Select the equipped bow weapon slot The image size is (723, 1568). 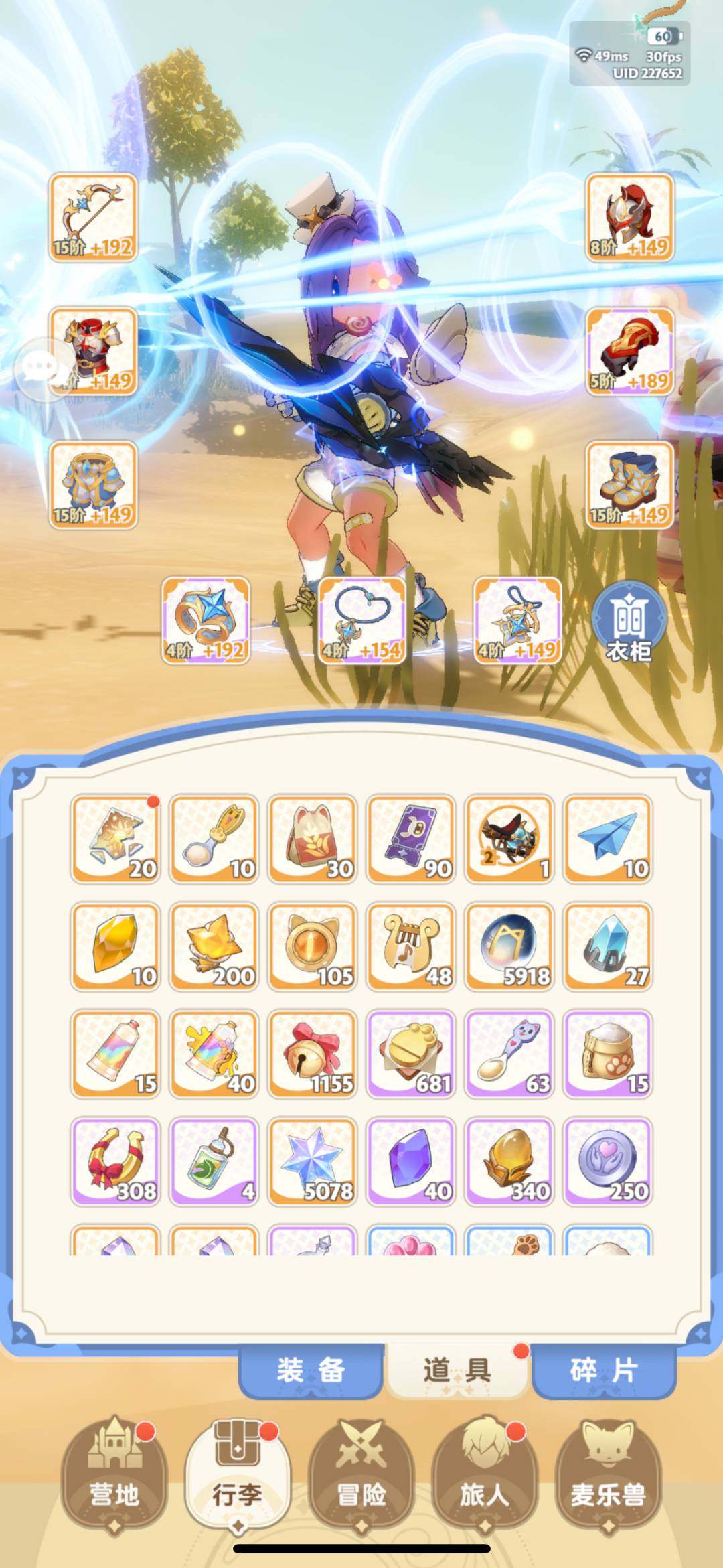click(93, 218)
